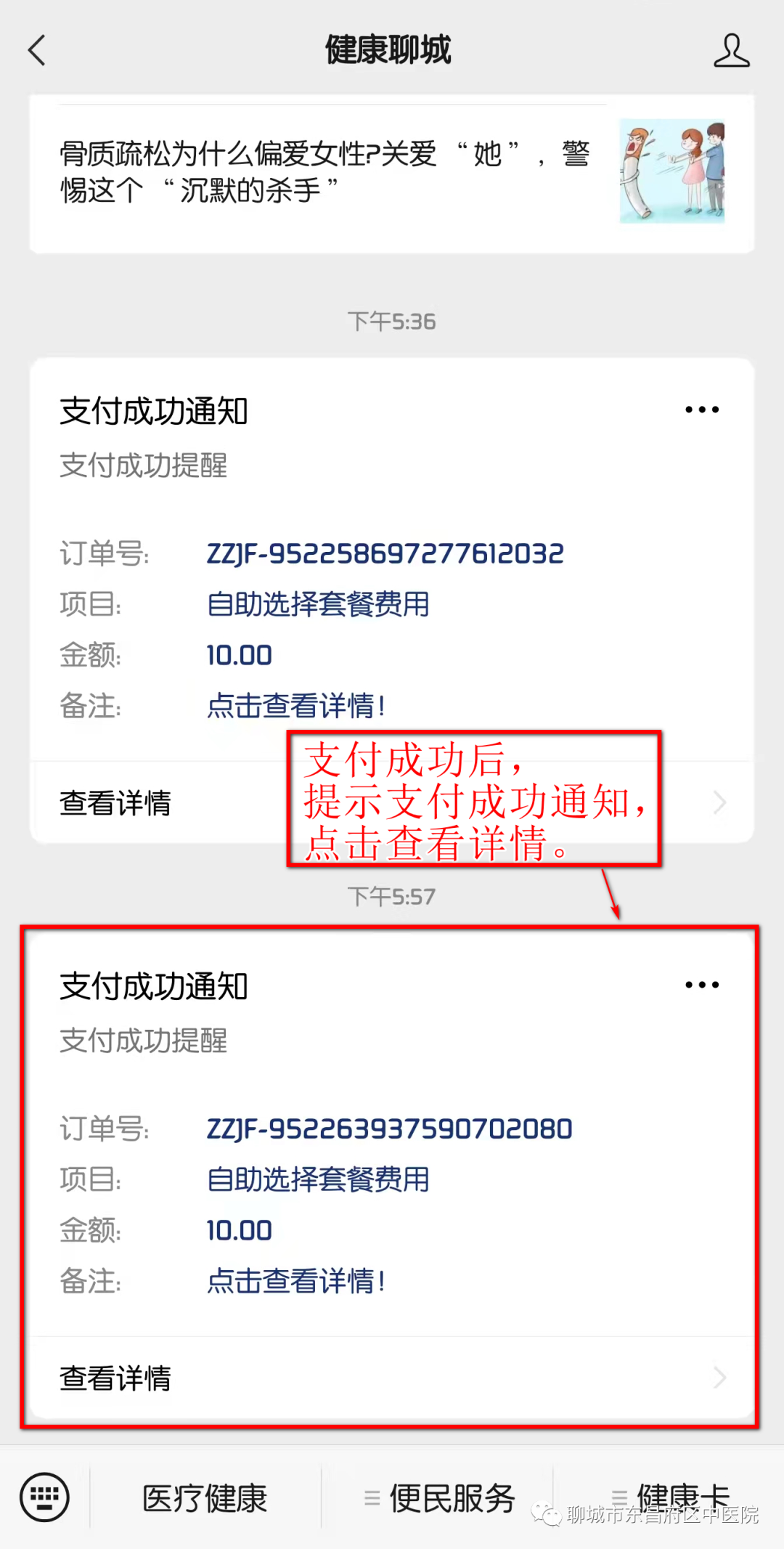
Task: View details of the order ending 2032
Action: tap(160, 803)
